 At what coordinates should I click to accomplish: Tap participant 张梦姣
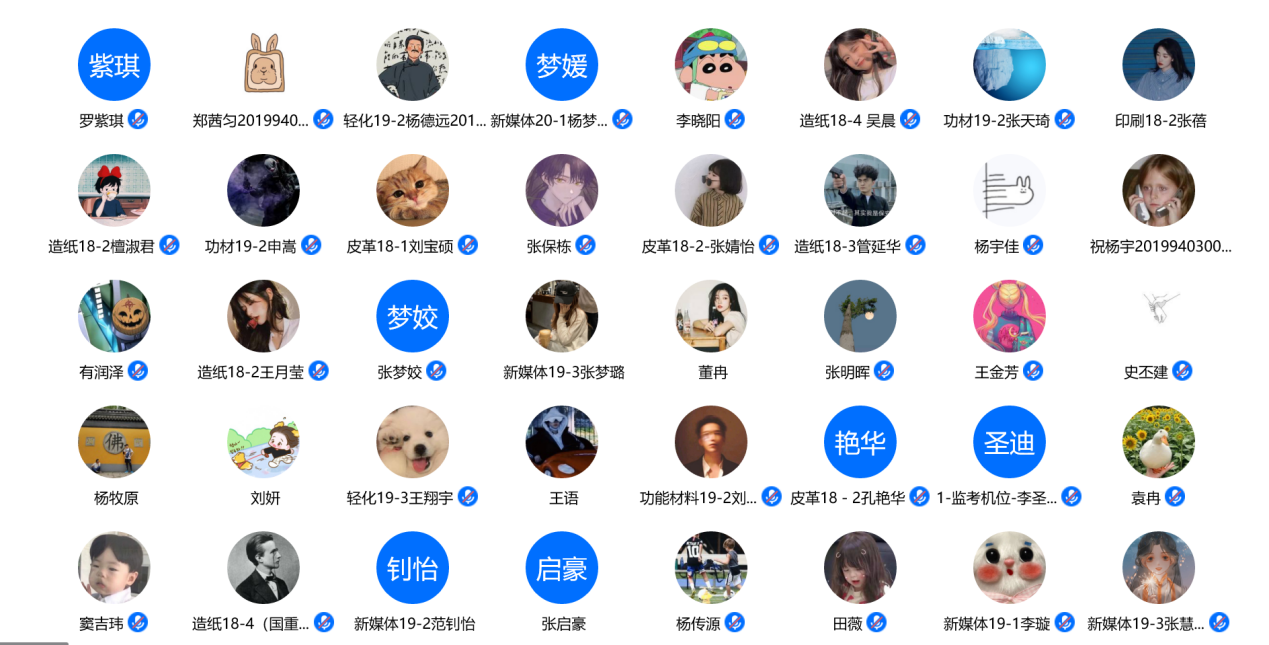[x=413, y=317]
